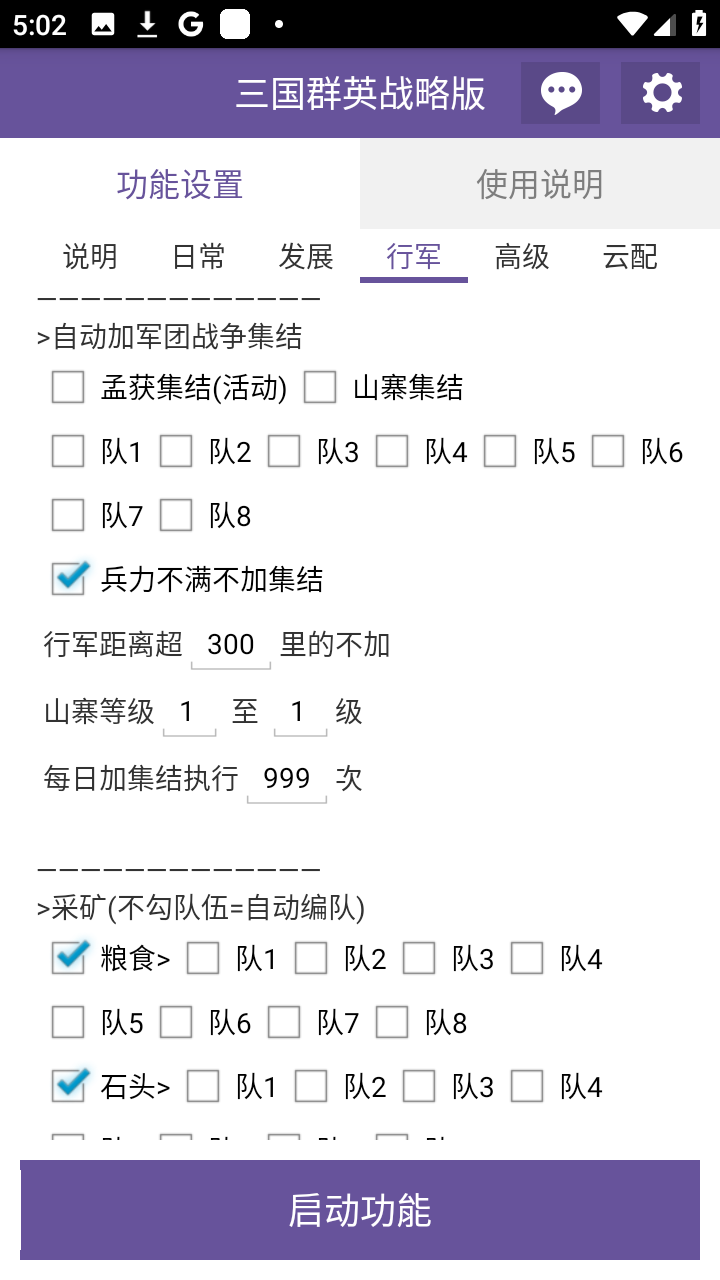Uncheck 兵力不满不加集结

[x=68, y=579]
